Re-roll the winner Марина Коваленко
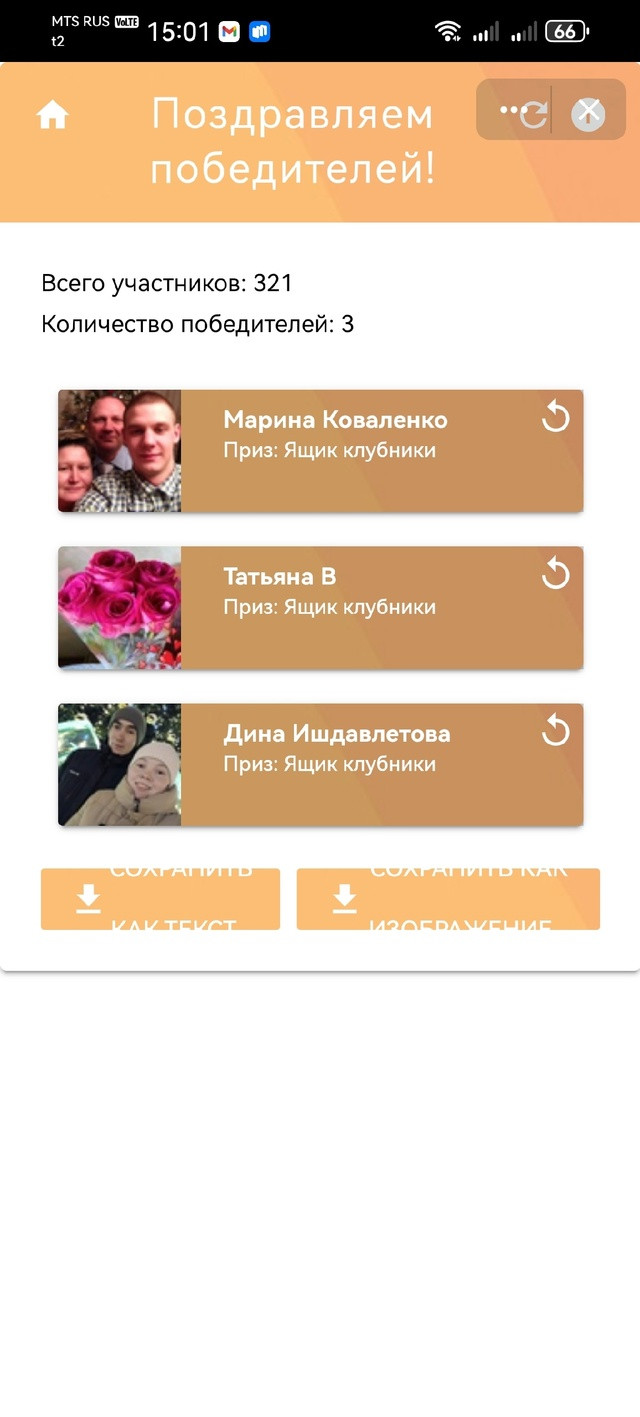Viewport: 640px width, 1417px height. pyautogui.click(x=555, y=416)
